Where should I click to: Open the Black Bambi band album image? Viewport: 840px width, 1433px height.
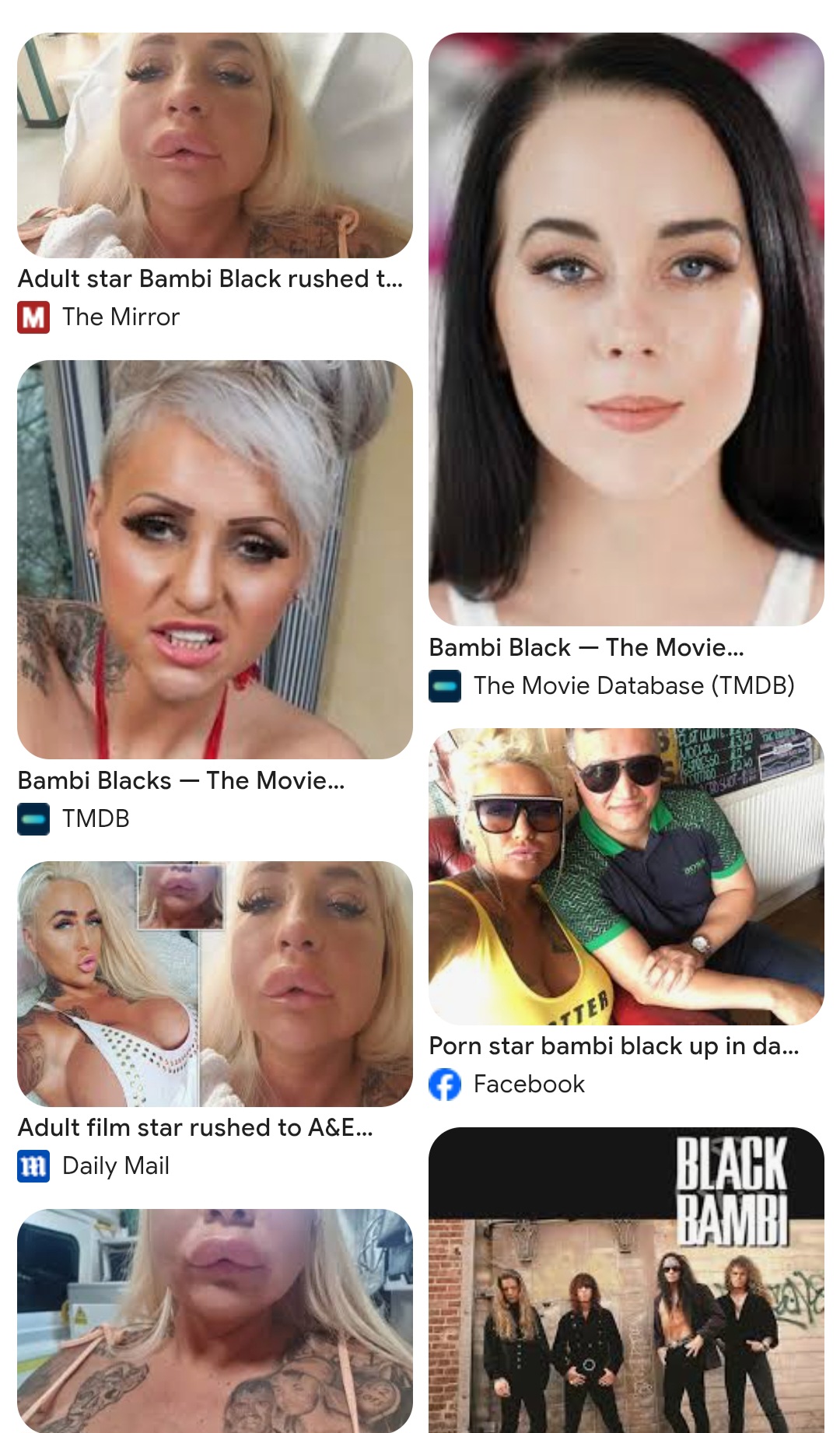click(x=626, y=1280)
